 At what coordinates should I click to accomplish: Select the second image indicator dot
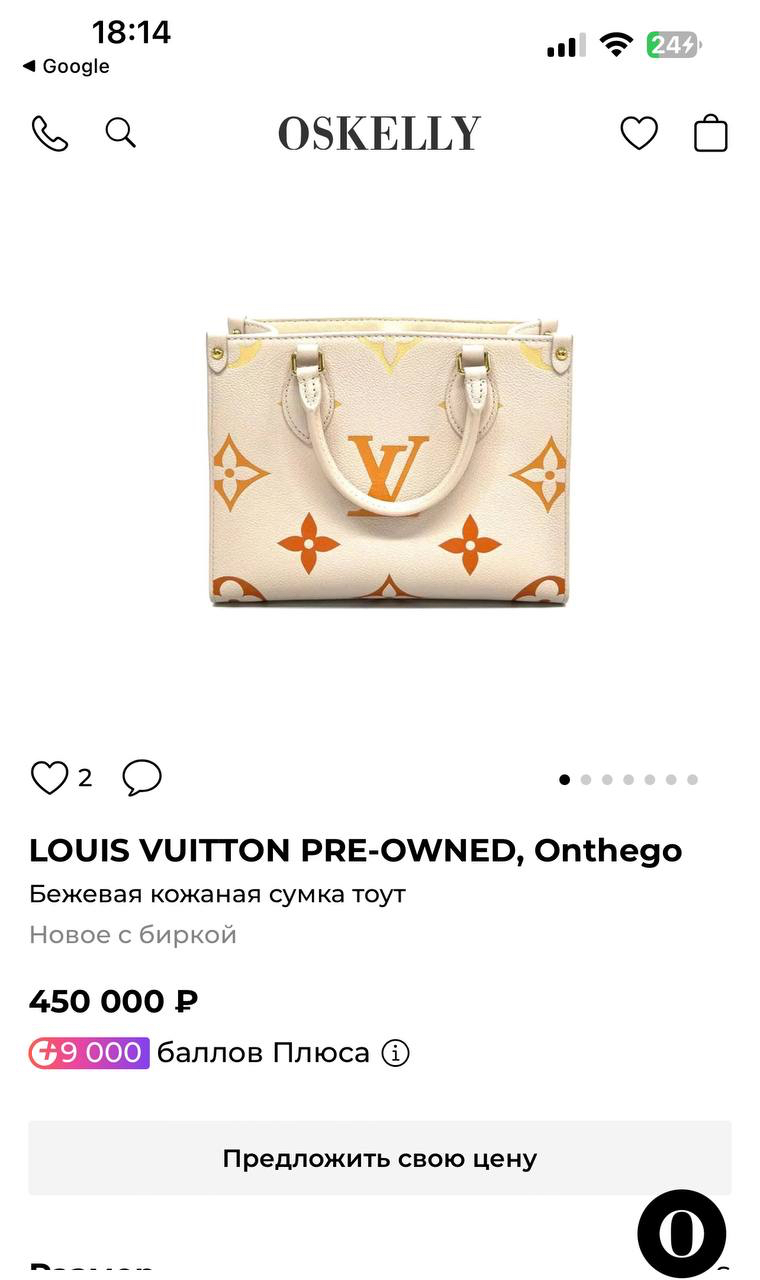click(588, 777)
